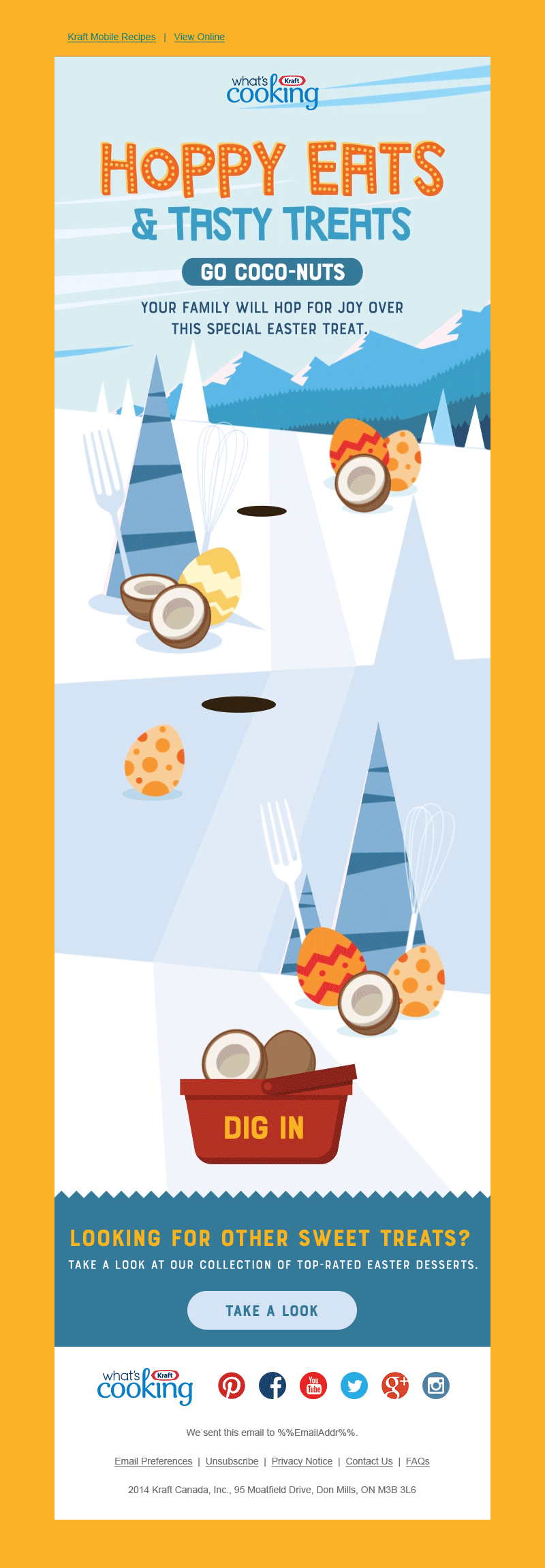Open the Twitter profile icon
Viewport: 545px width, 1568px height.
coord(354,1386)
